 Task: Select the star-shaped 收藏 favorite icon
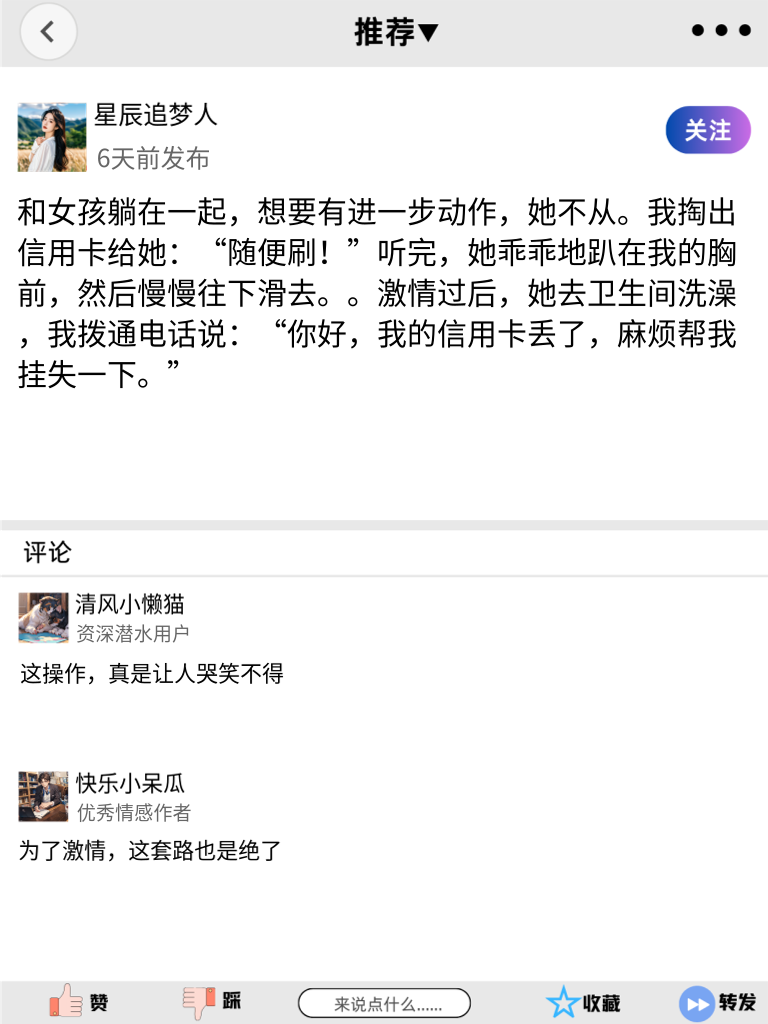click(x=563, y=1001)
